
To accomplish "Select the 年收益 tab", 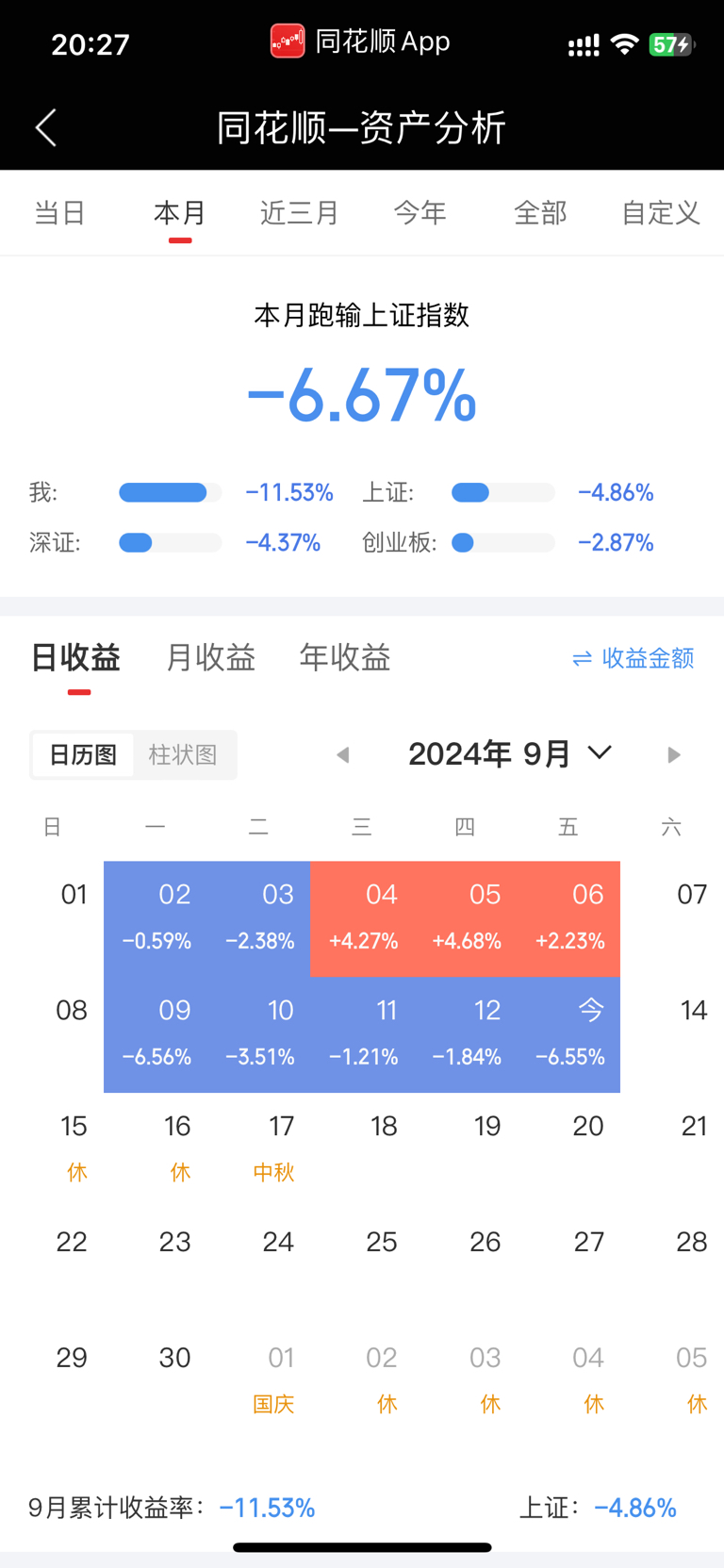I will click(x=344, y=657).
